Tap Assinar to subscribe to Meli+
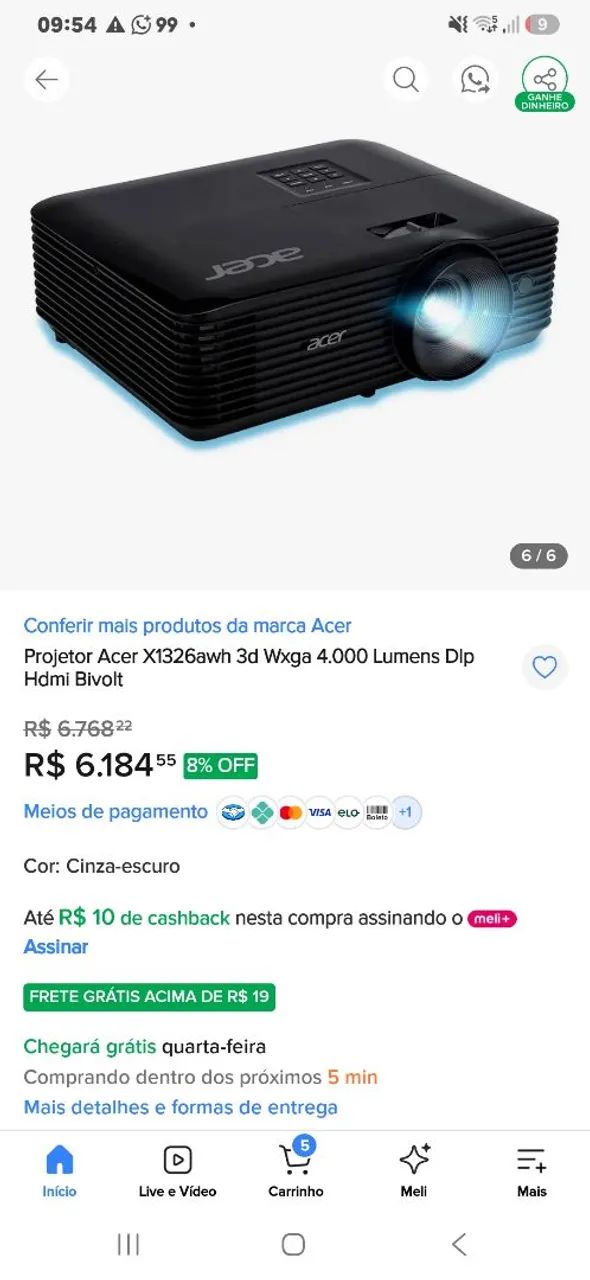 (x=56, y=947)
